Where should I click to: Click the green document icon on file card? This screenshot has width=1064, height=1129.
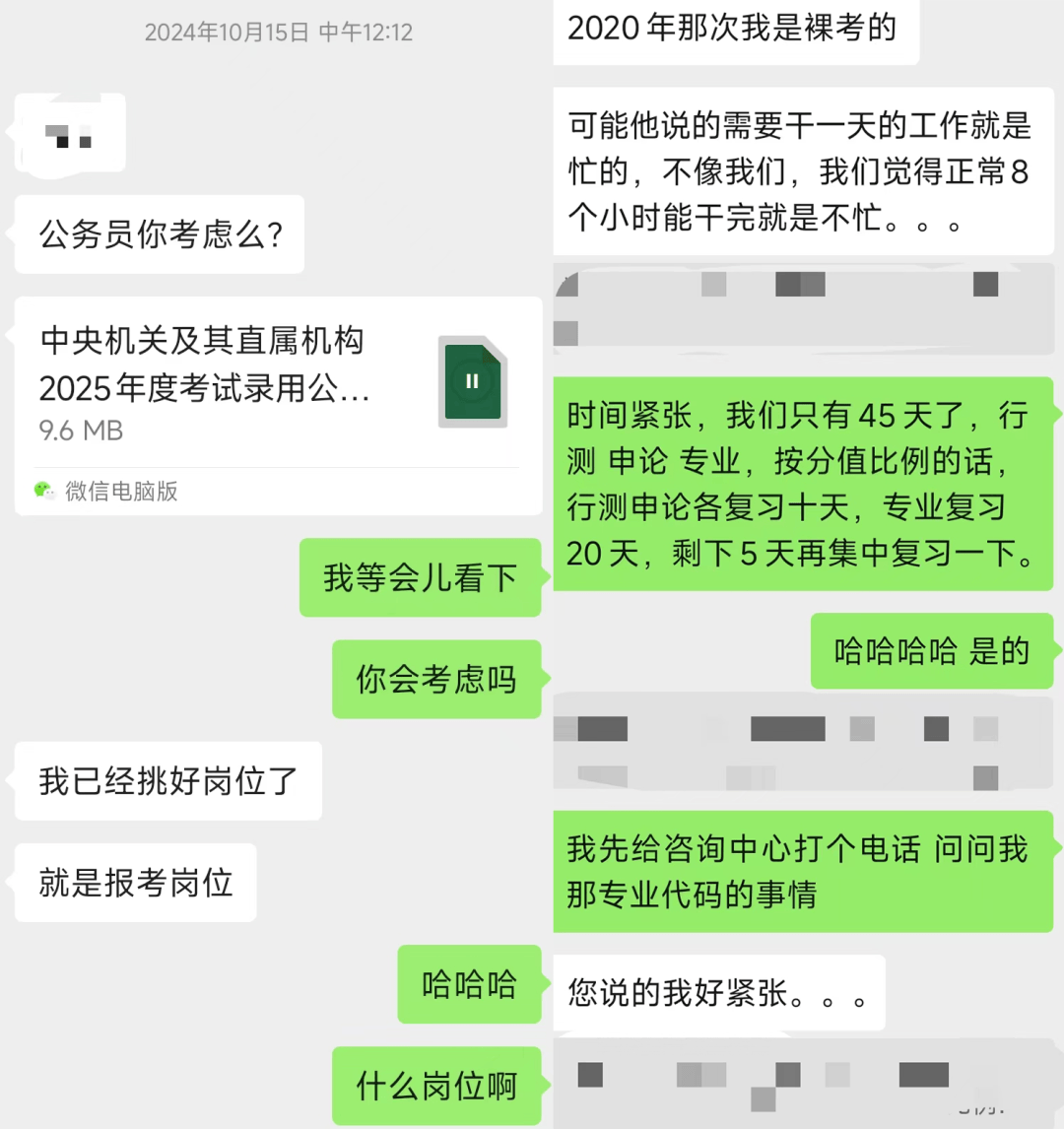(473, 381)
